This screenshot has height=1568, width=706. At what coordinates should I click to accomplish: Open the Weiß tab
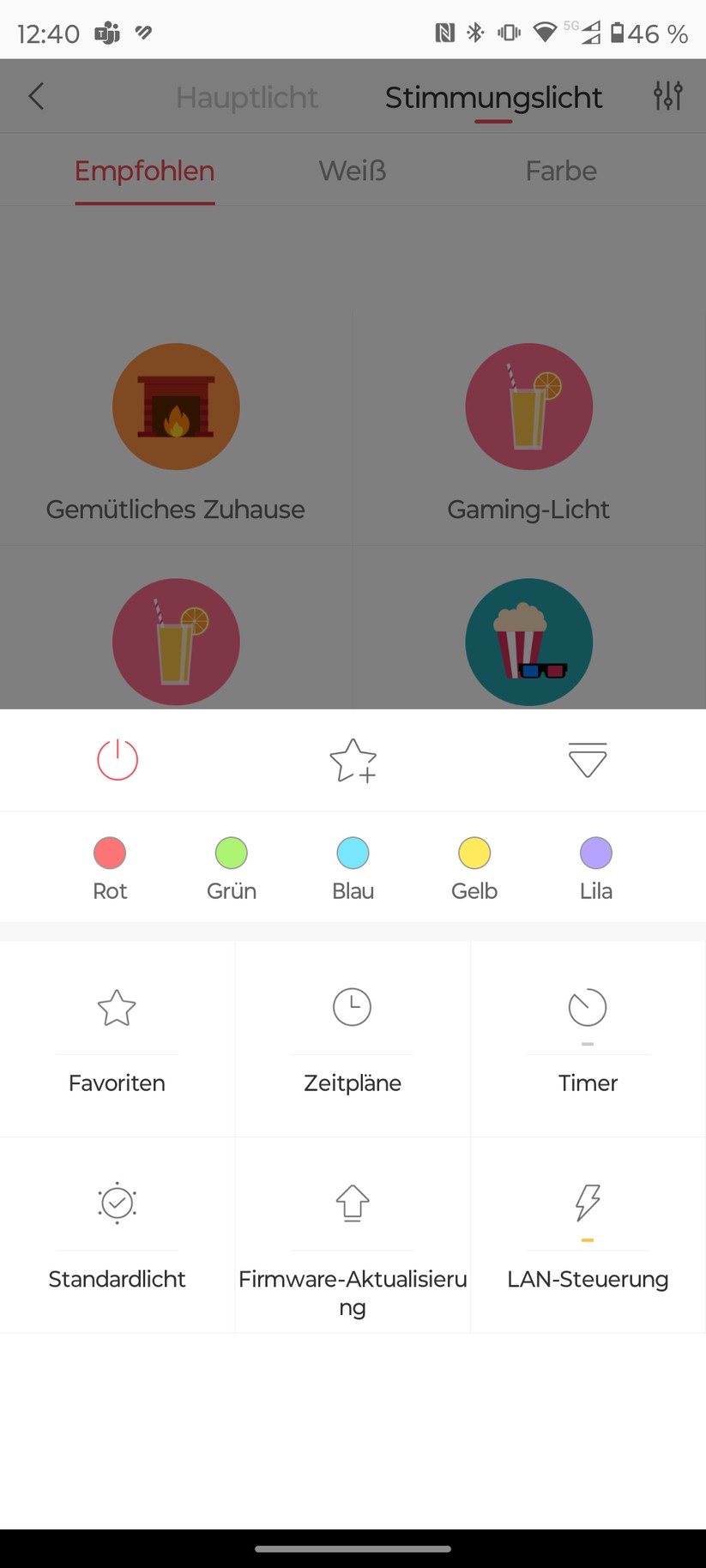[x=353, y=171]
